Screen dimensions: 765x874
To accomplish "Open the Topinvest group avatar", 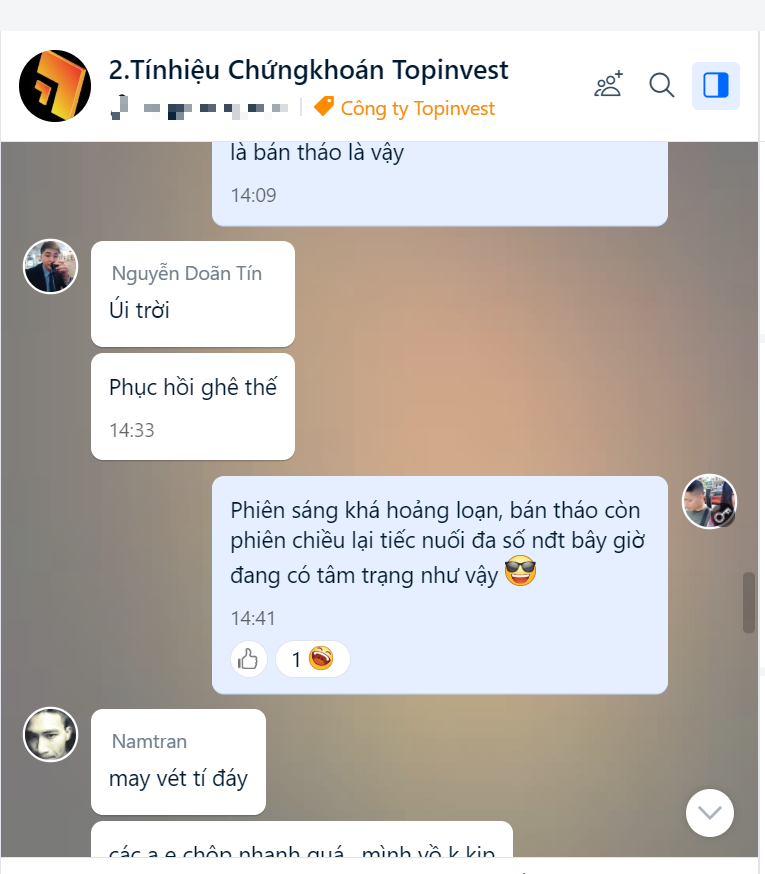I will point(55,86).
